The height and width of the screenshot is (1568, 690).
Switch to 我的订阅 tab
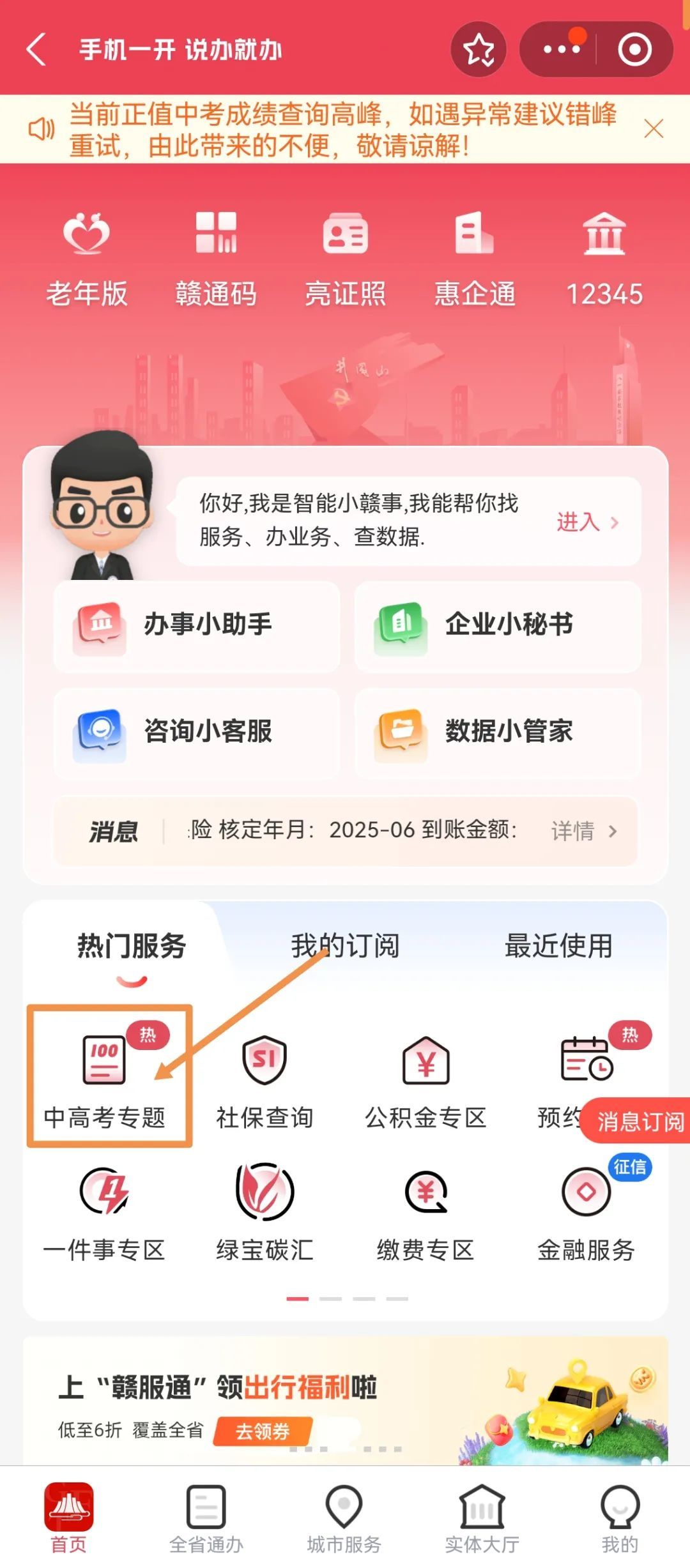pos(345,946)
